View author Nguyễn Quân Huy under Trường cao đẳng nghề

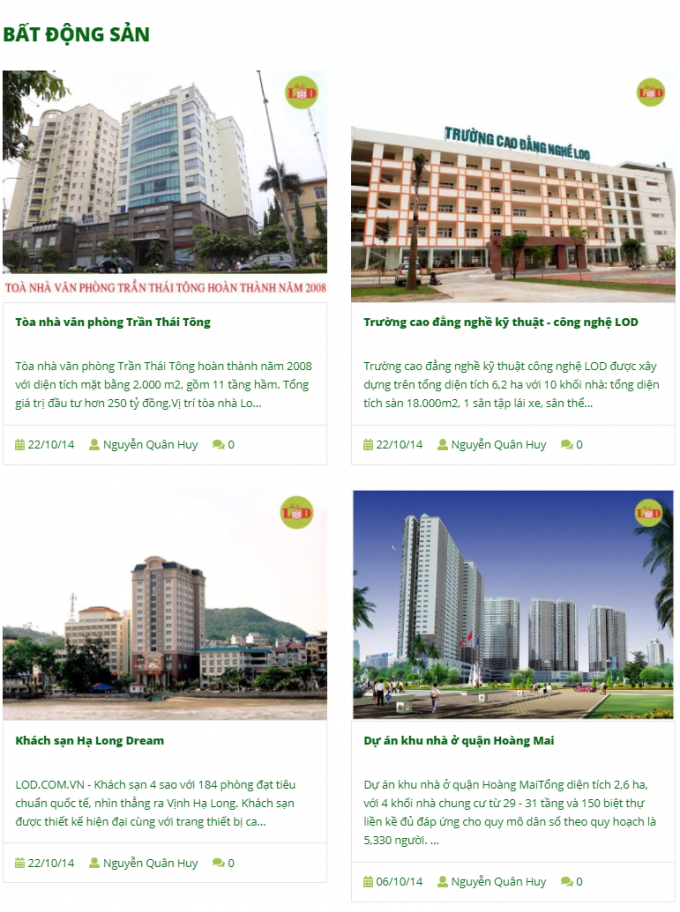[498, 445]
